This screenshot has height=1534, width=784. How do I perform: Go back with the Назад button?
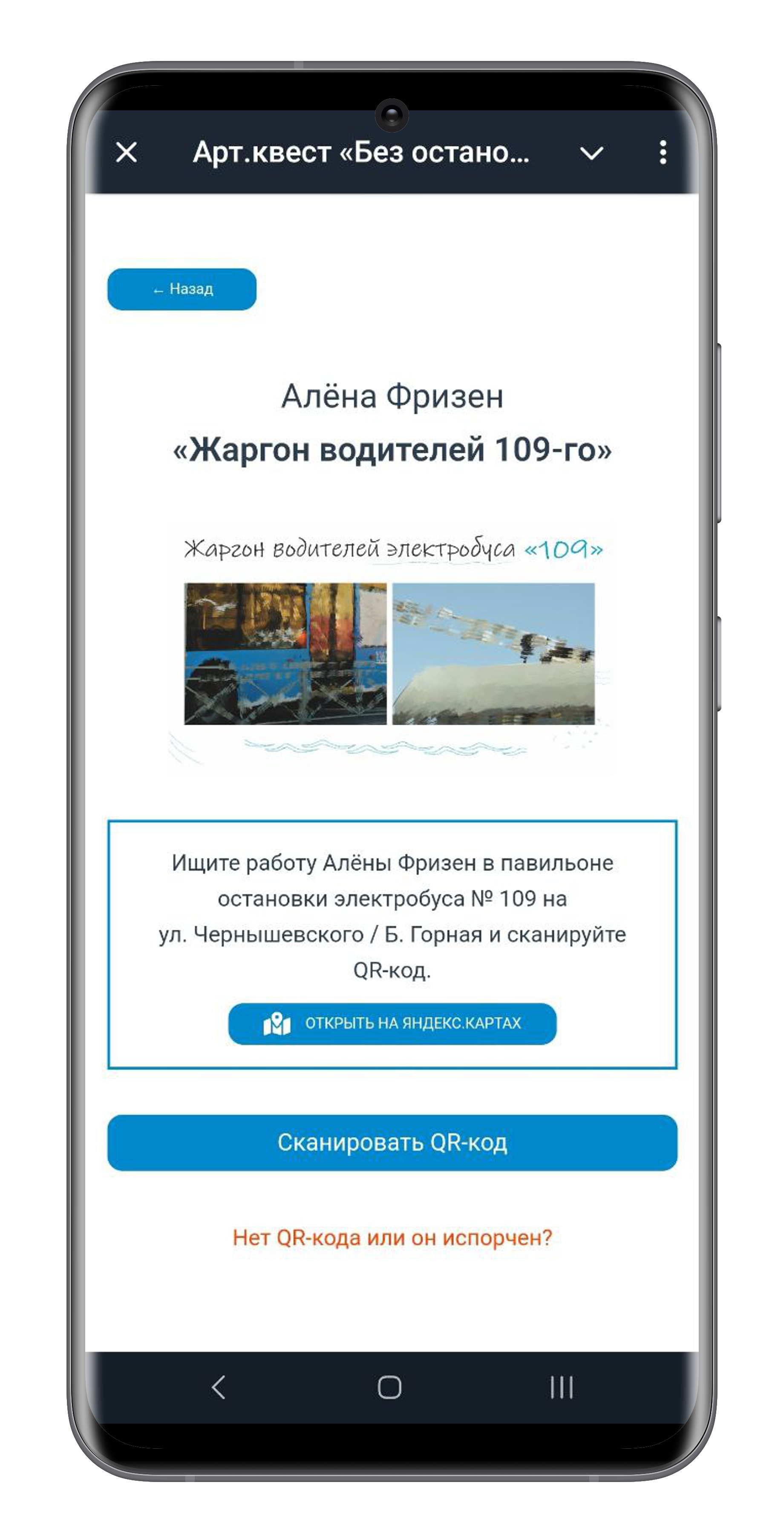pos(182,289)
